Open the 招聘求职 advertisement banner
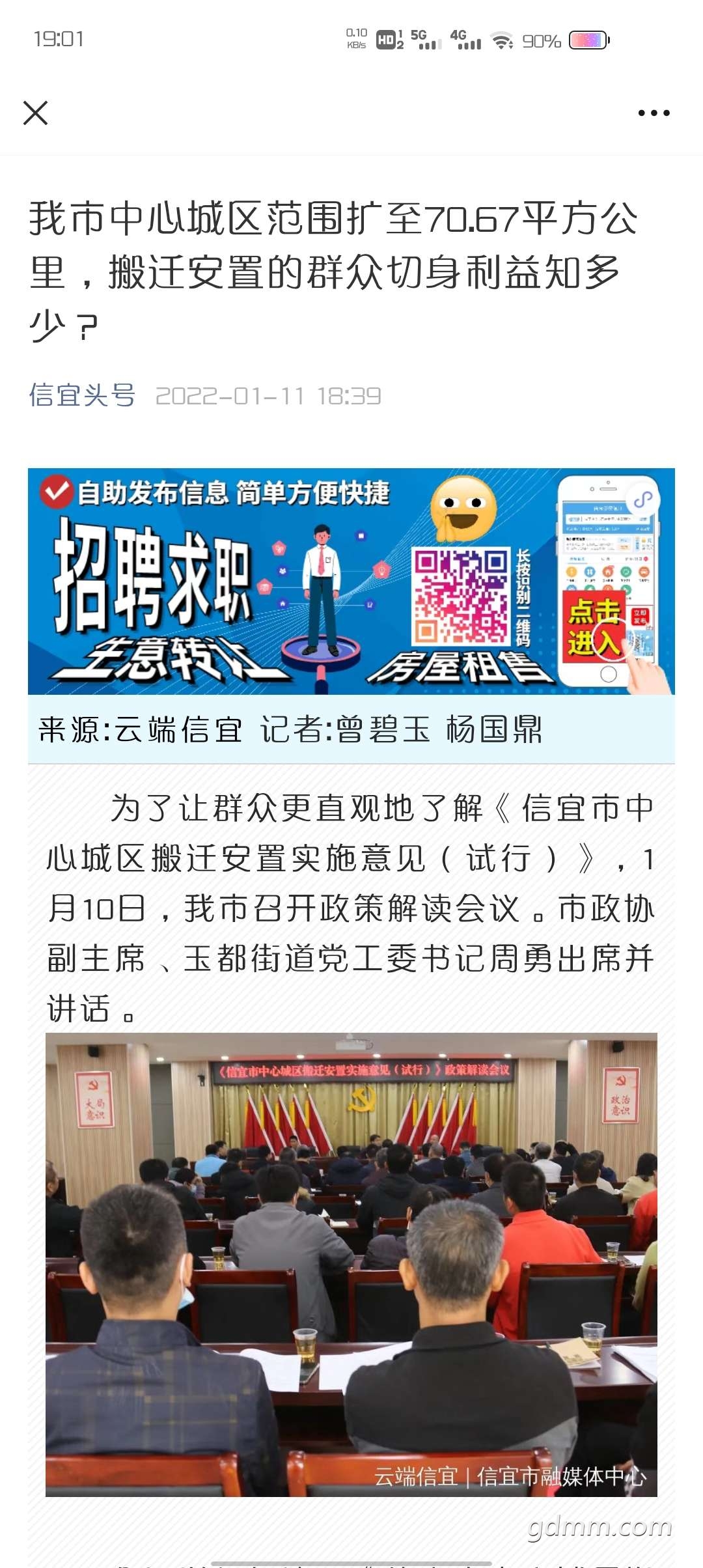Viewport: 703px width, 1568px height. [351, 581]
